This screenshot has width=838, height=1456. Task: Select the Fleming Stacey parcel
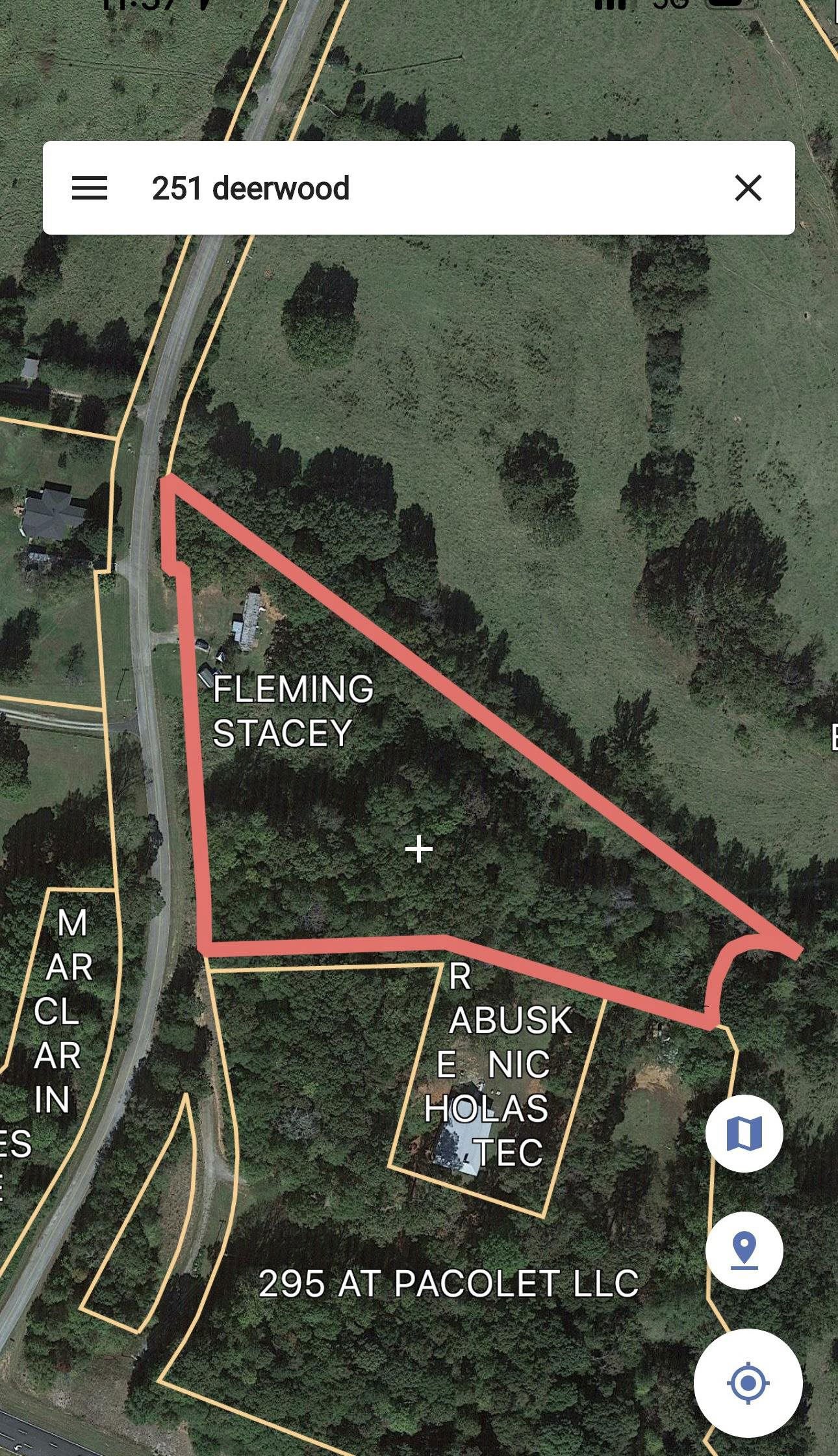[293, 710]
